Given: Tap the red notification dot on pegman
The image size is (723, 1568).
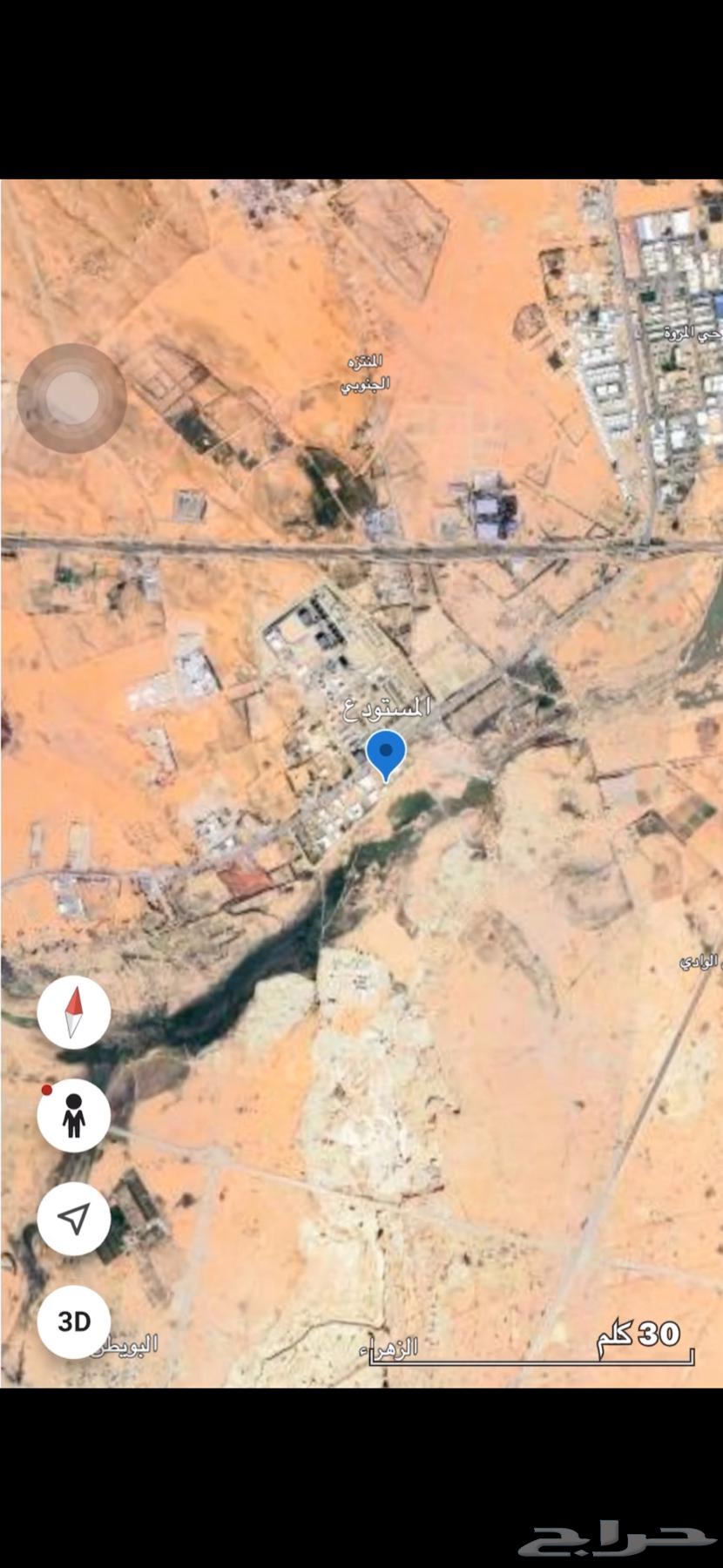Looking at the screenshot, I should (x=48, y=1089).
